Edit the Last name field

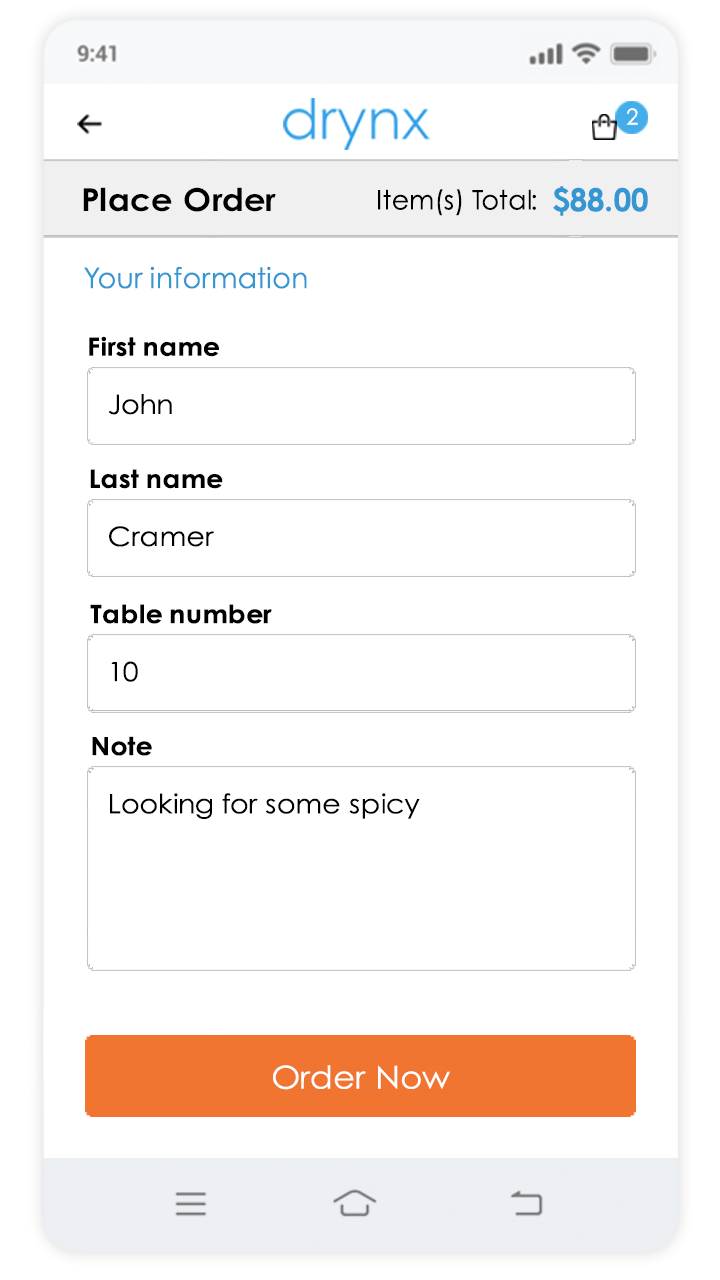point(360,538)
